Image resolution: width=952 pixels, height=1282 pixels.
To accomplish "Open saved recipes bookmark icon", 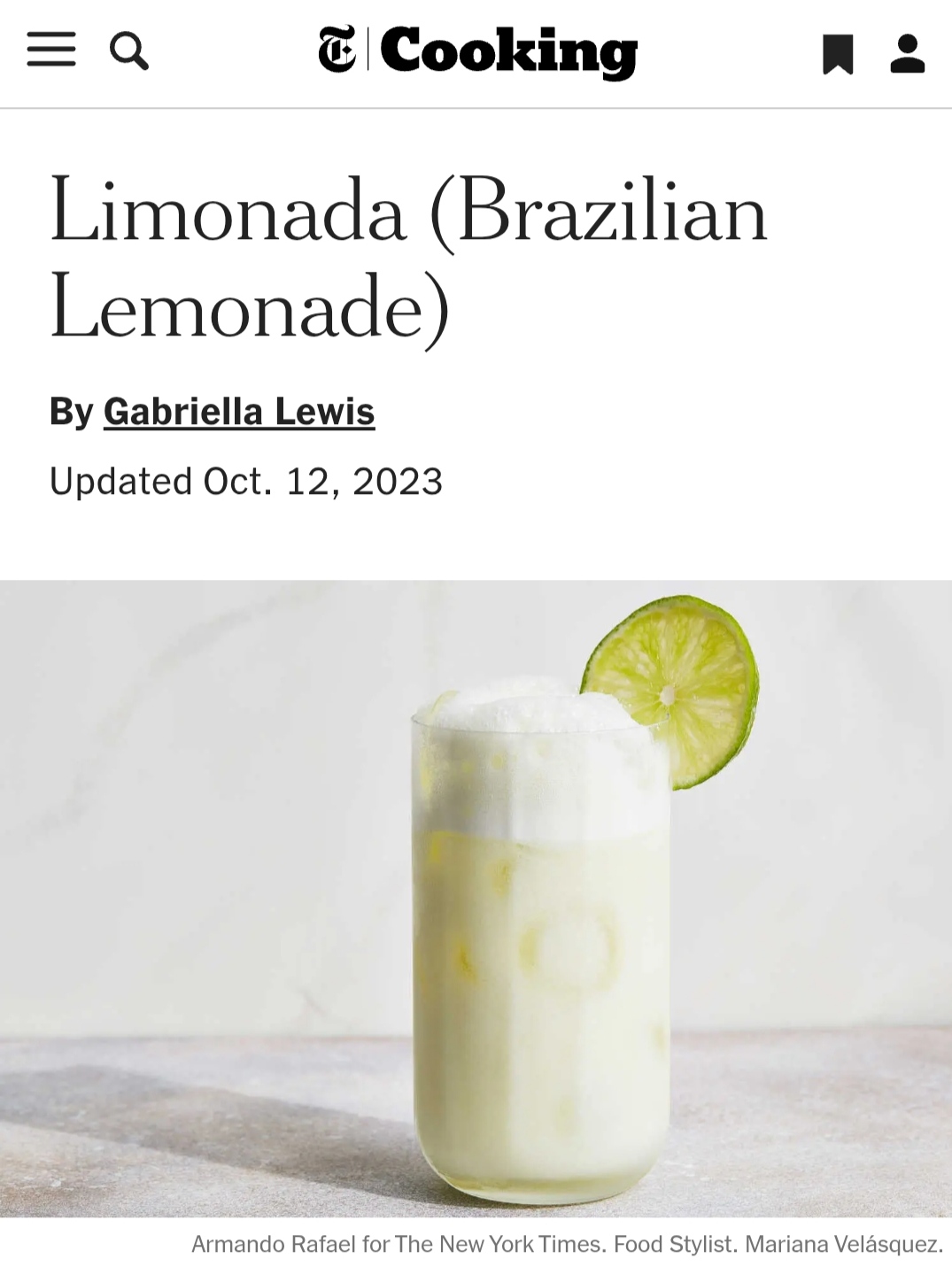I will 837,53.
